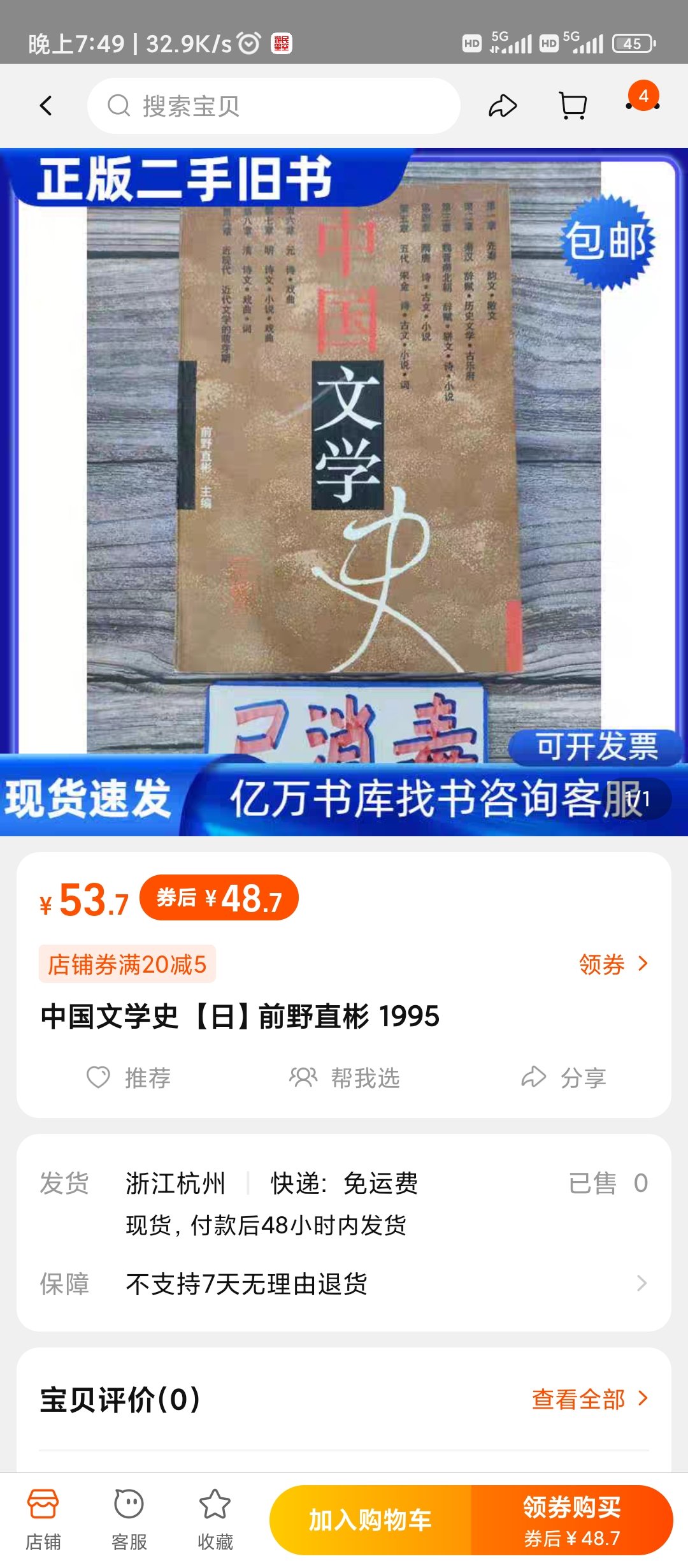Add item to favorites with 收藏
Image resolution: width=688 pixels, height=1568 pixels.
tap(215, 1520)
